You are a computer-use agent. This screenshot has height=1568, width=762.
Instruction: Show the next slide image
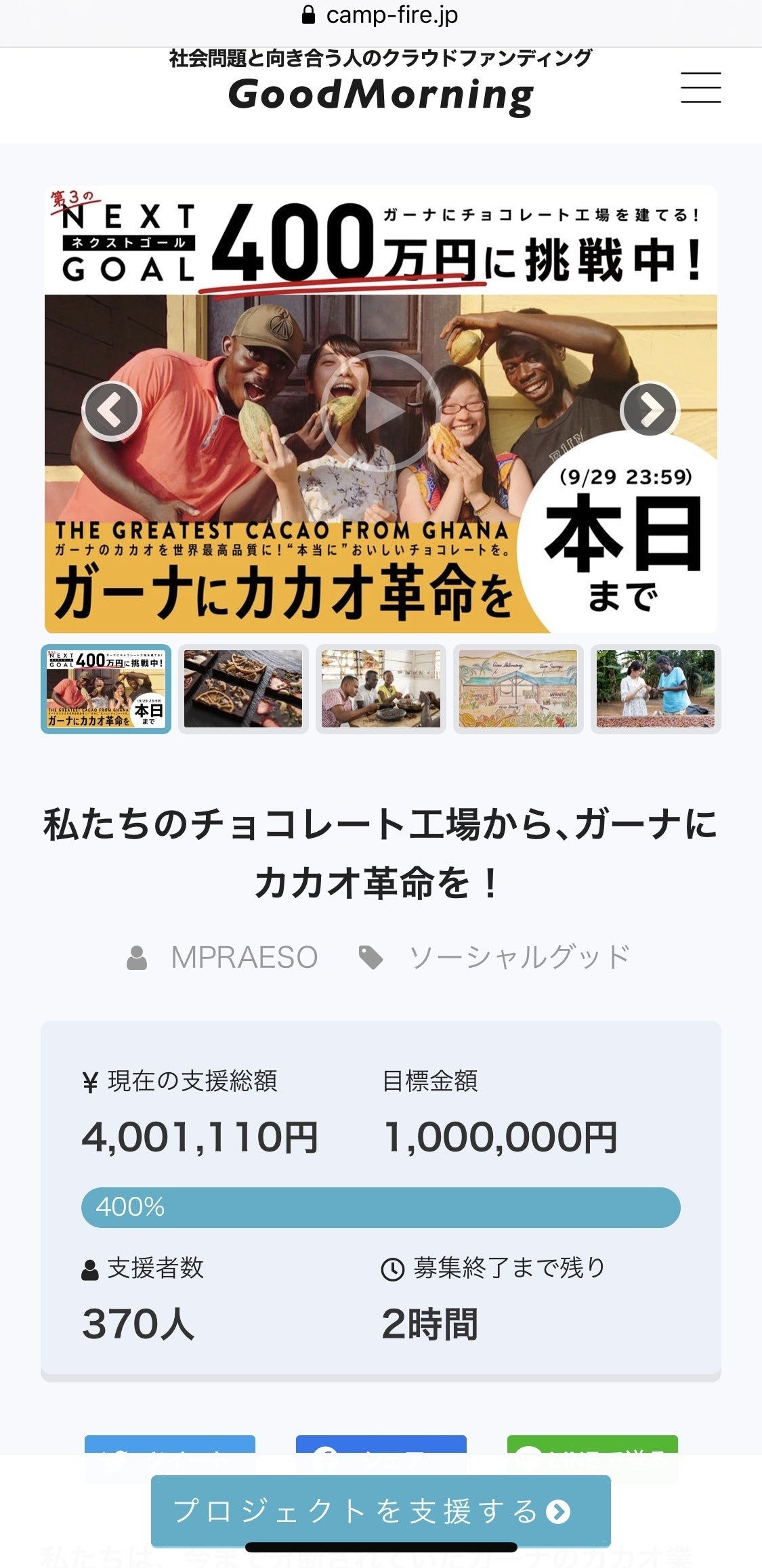click(x=650, y=410)
